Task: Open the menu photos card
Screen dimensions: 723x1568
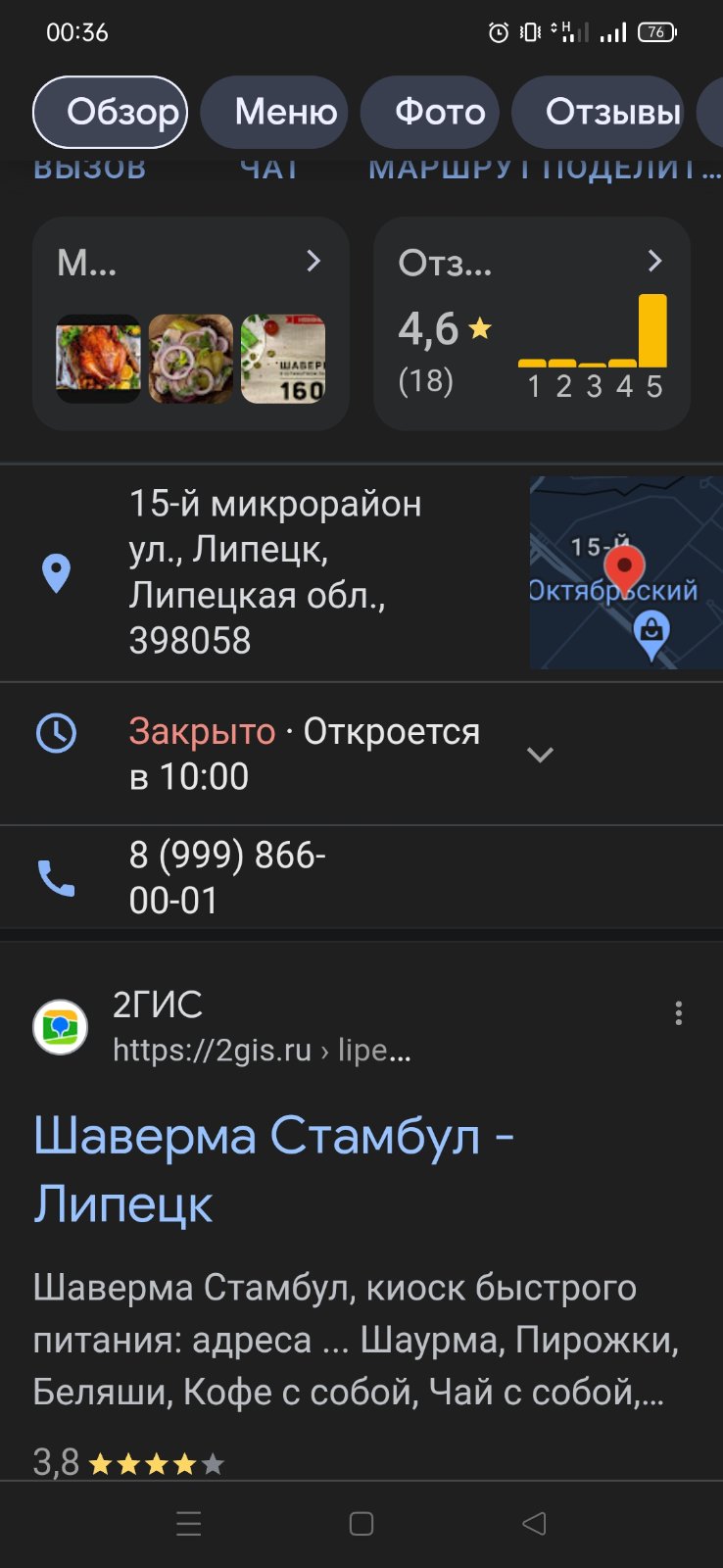Action: 191,323
